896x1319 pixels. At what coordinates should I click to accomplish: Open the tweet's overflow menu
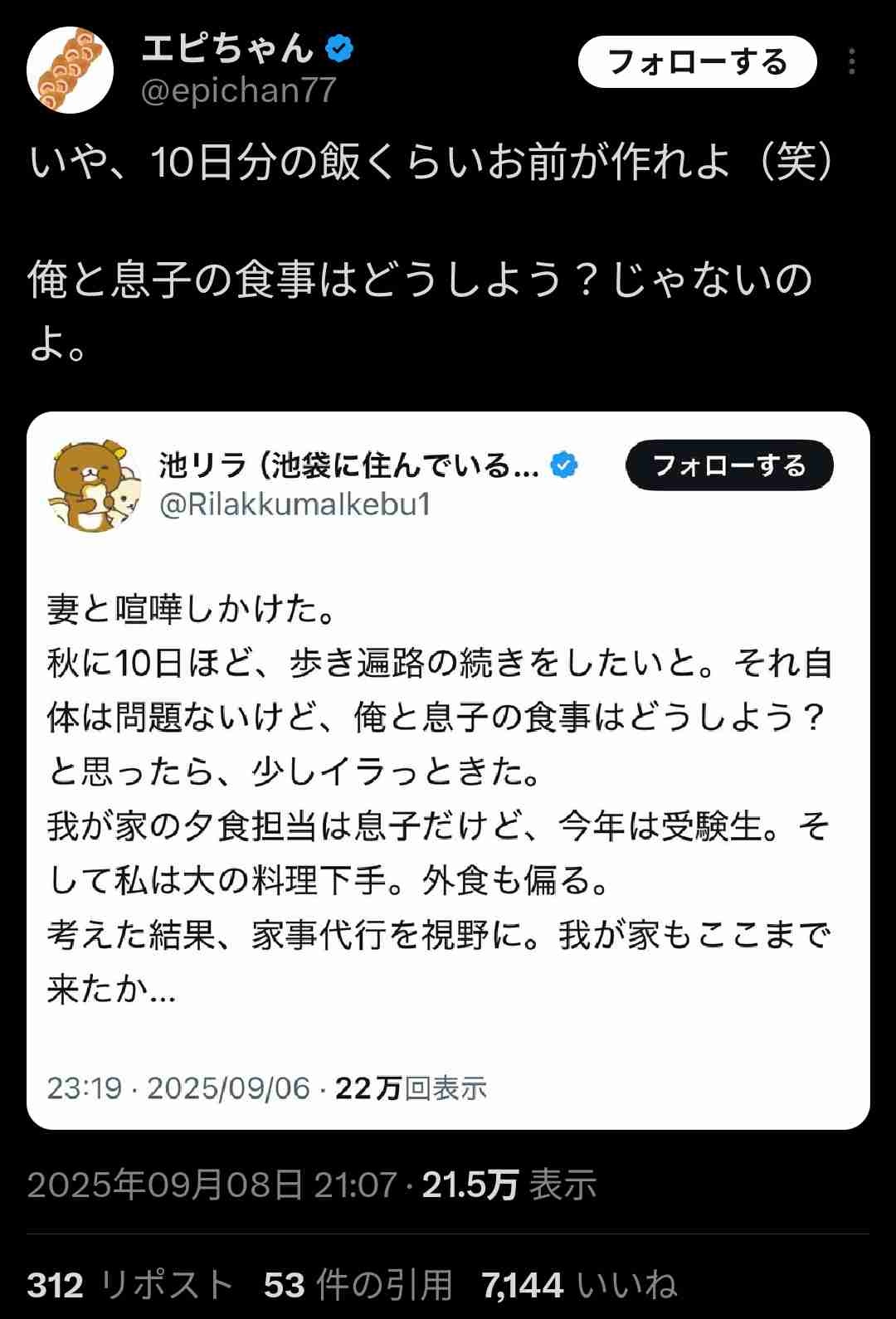click(851, 62)
